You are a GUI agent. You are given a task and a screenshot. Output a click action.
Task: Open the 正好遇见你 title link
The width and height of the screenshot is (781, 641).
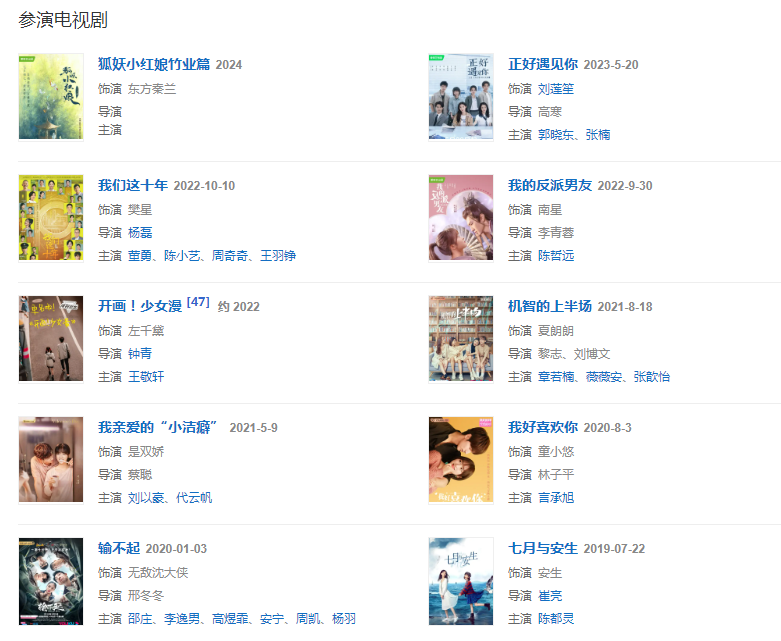543,64
